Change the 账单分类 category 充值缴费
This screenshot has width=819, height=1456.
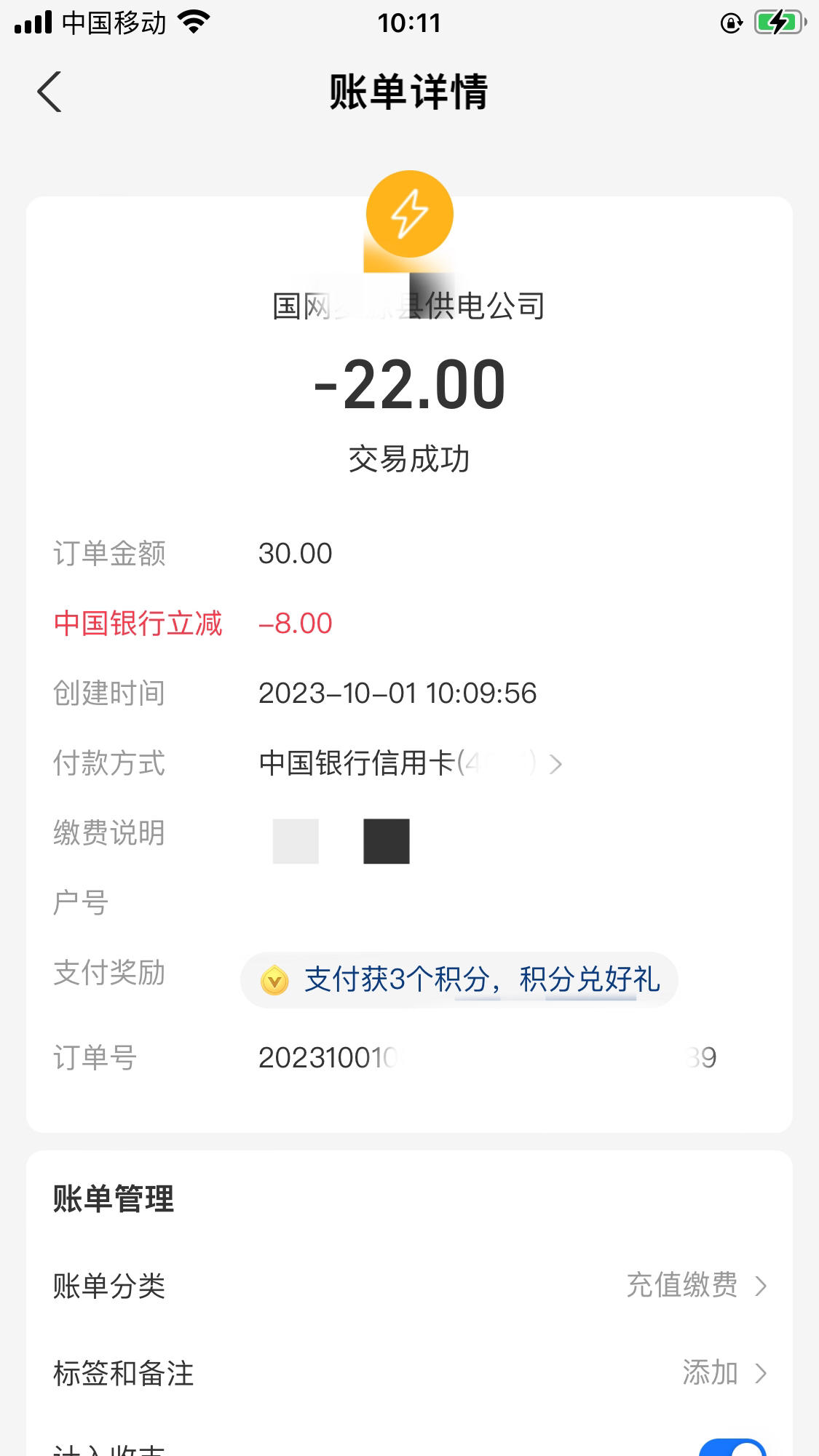(x=409, y=1286)
